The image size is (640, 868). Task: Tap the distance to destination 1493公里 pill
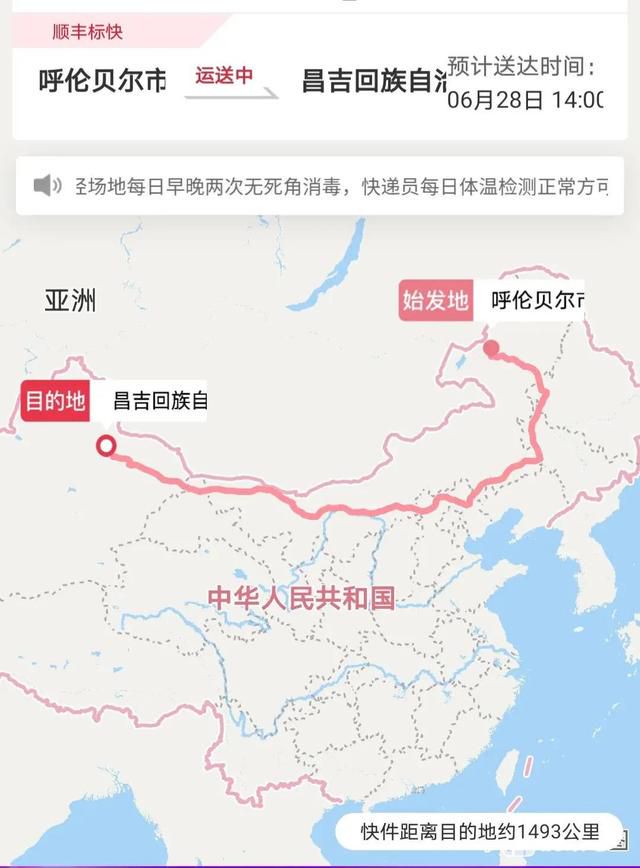coord(480,830)
